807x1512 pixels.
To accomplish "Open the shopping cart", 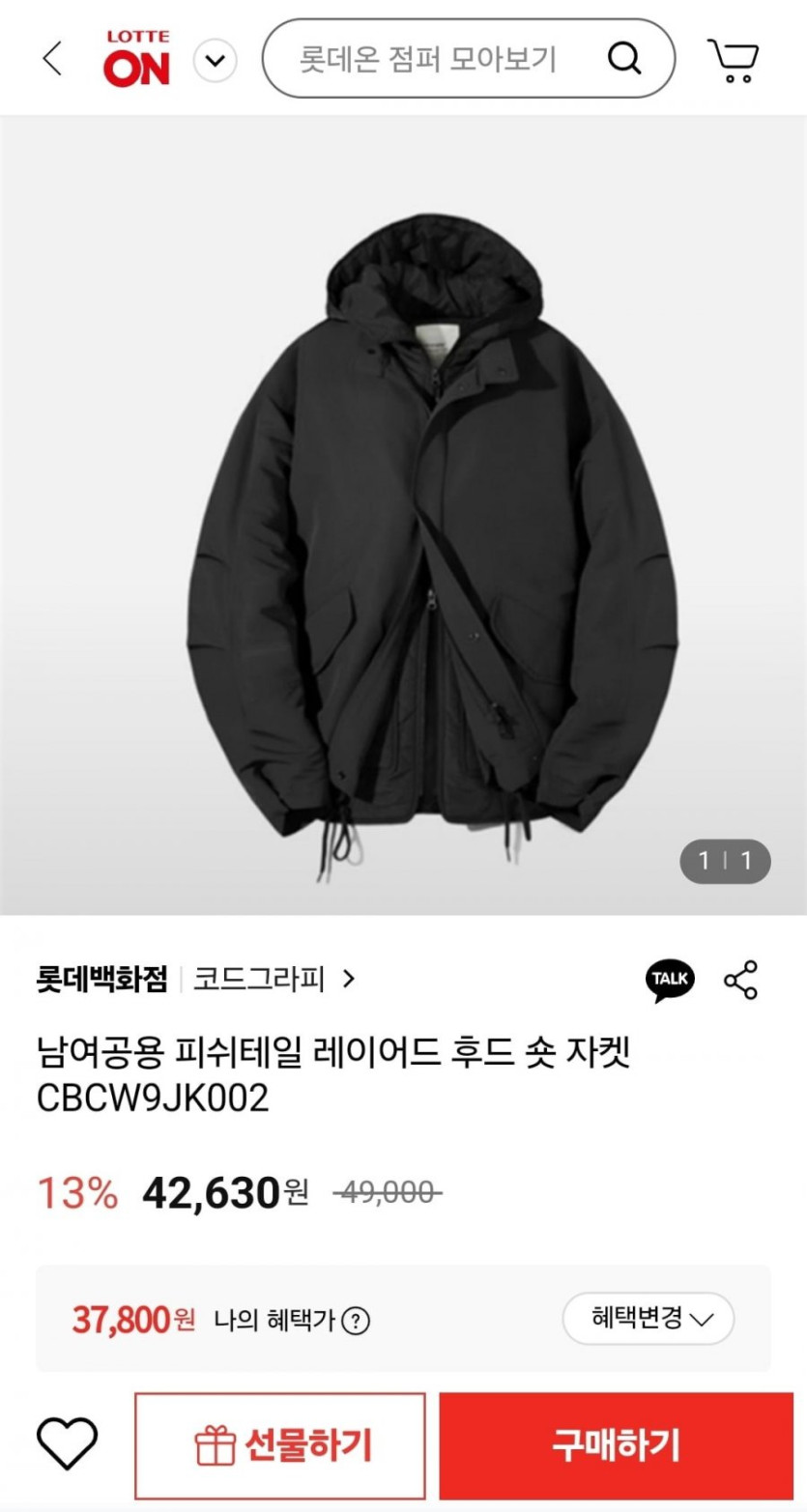I will [734, 60].
